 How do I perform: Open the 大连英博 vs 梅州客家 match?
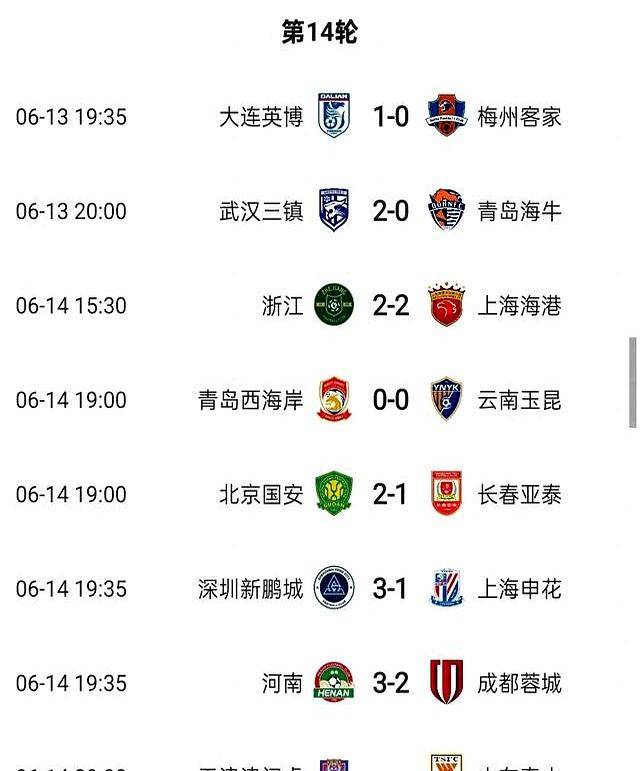click(x=390, y=117)
